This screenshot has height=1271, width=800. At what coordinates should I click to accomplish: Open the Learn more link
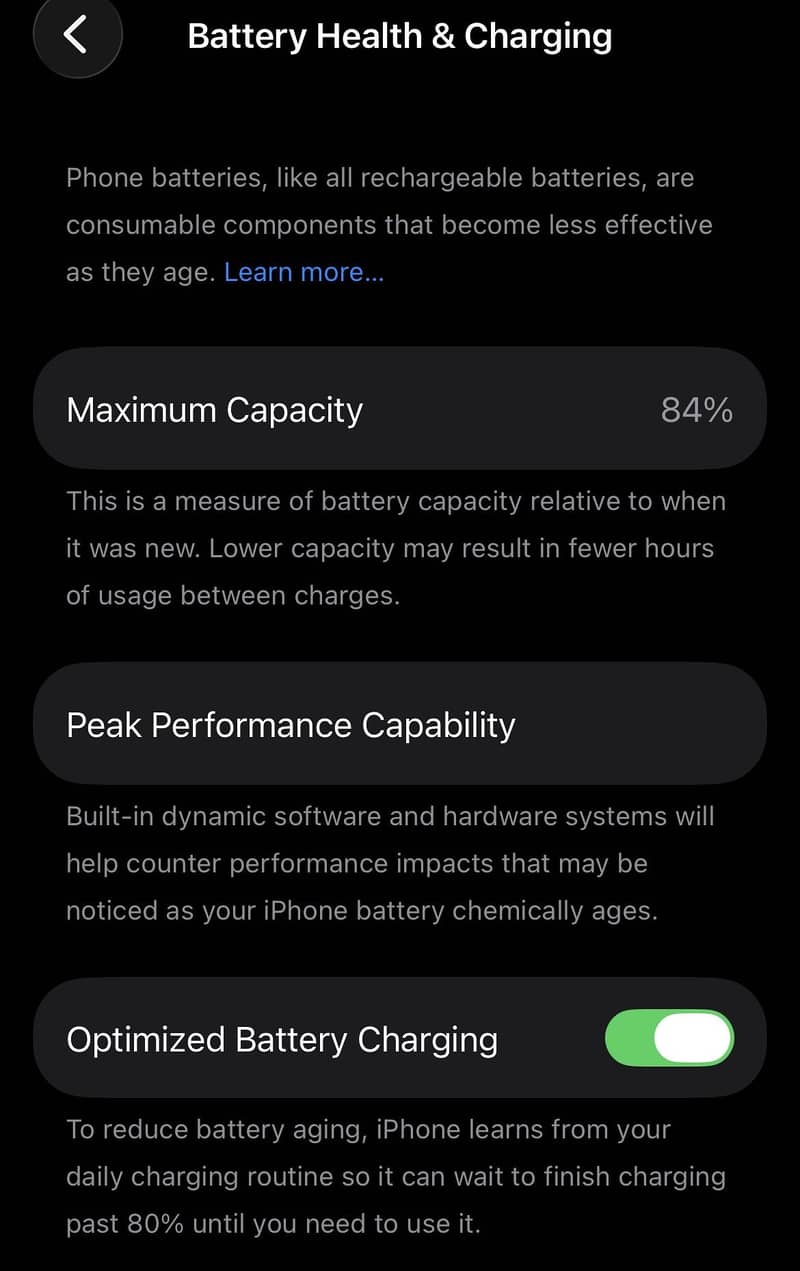coord(303,272)
